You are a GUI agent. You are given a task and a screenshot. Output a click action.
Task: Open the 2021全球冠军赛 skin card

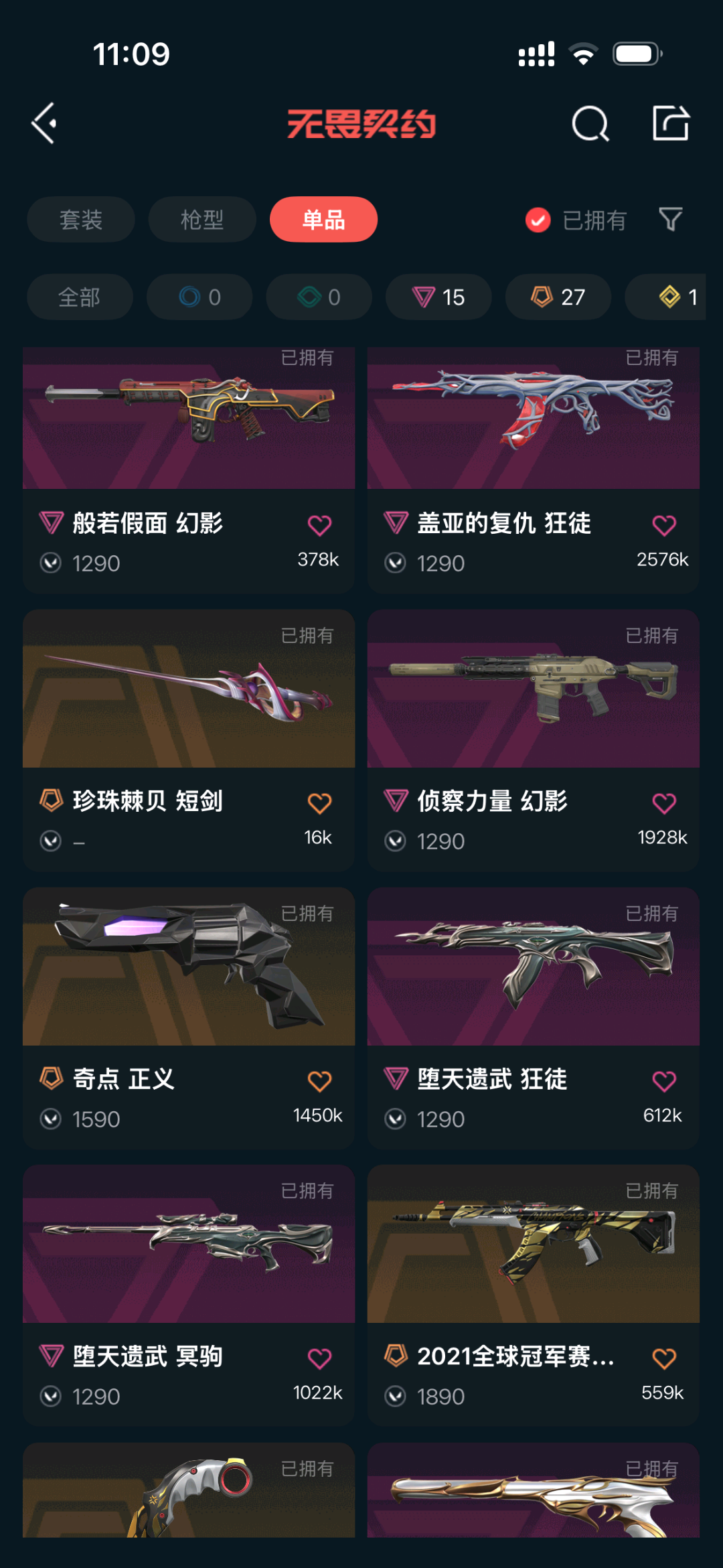[x=534, y=1295]
